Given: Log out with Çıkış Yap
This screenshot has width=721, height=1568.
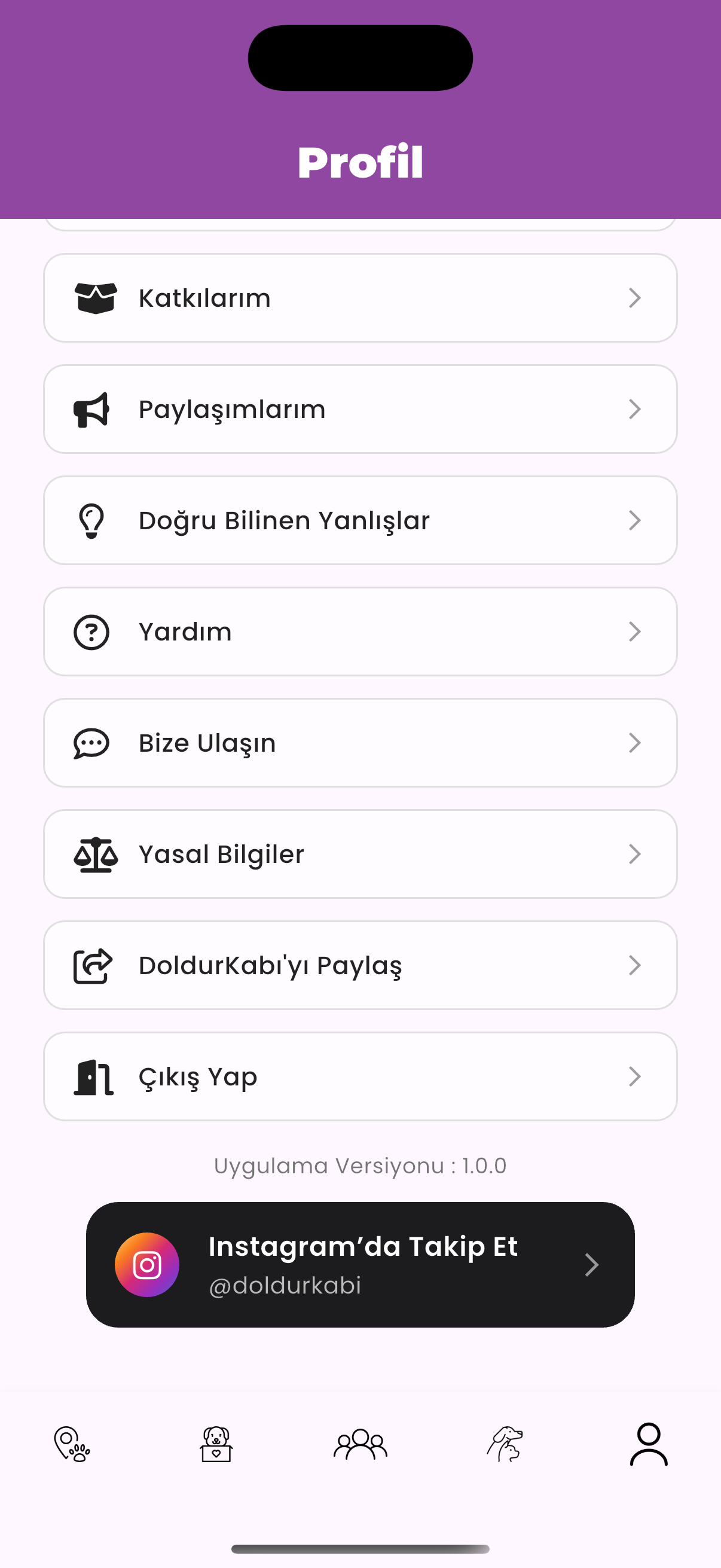Looking at the screenshot, I should (360, 1076).
